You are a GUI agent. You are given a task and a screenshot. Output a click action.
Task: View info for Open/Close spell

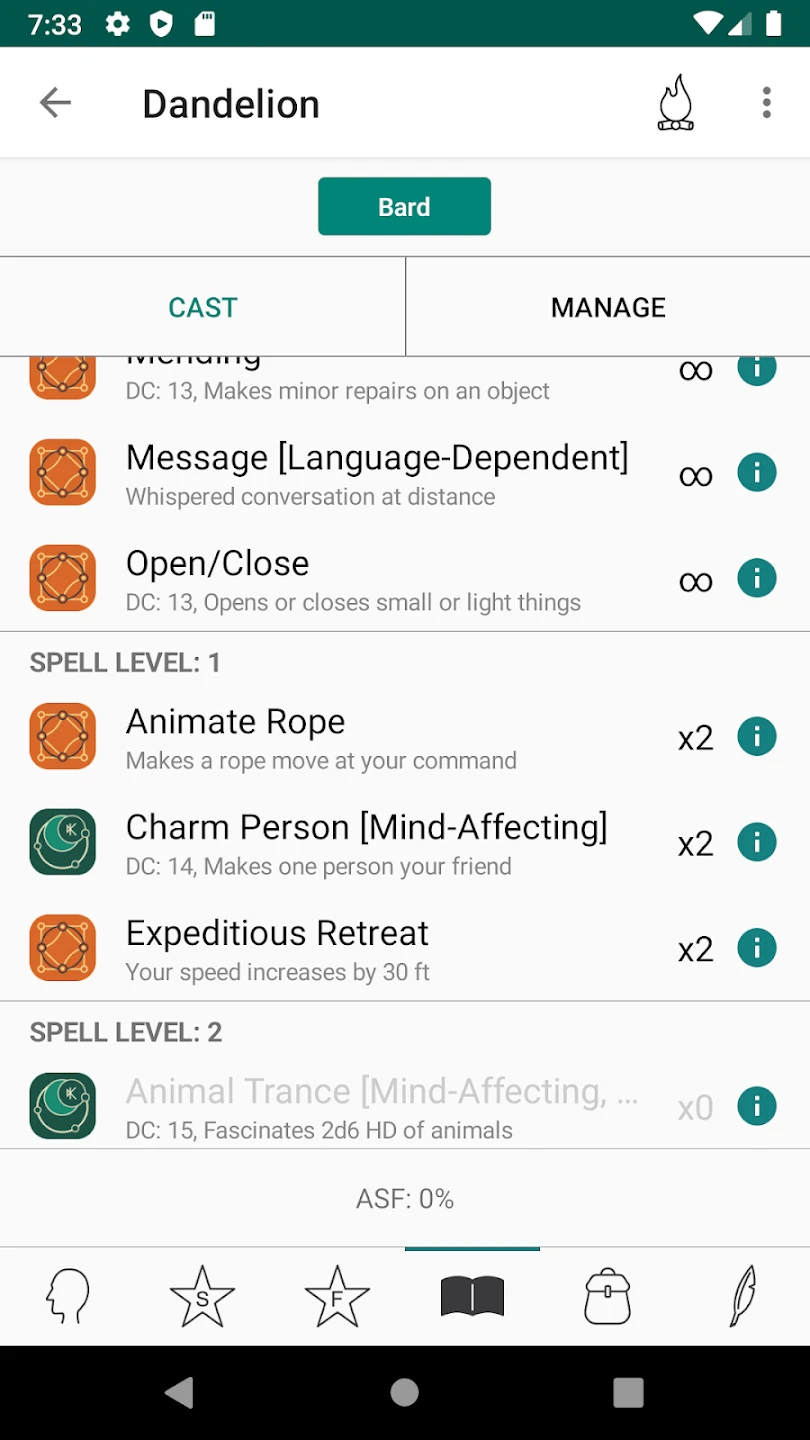757,578
